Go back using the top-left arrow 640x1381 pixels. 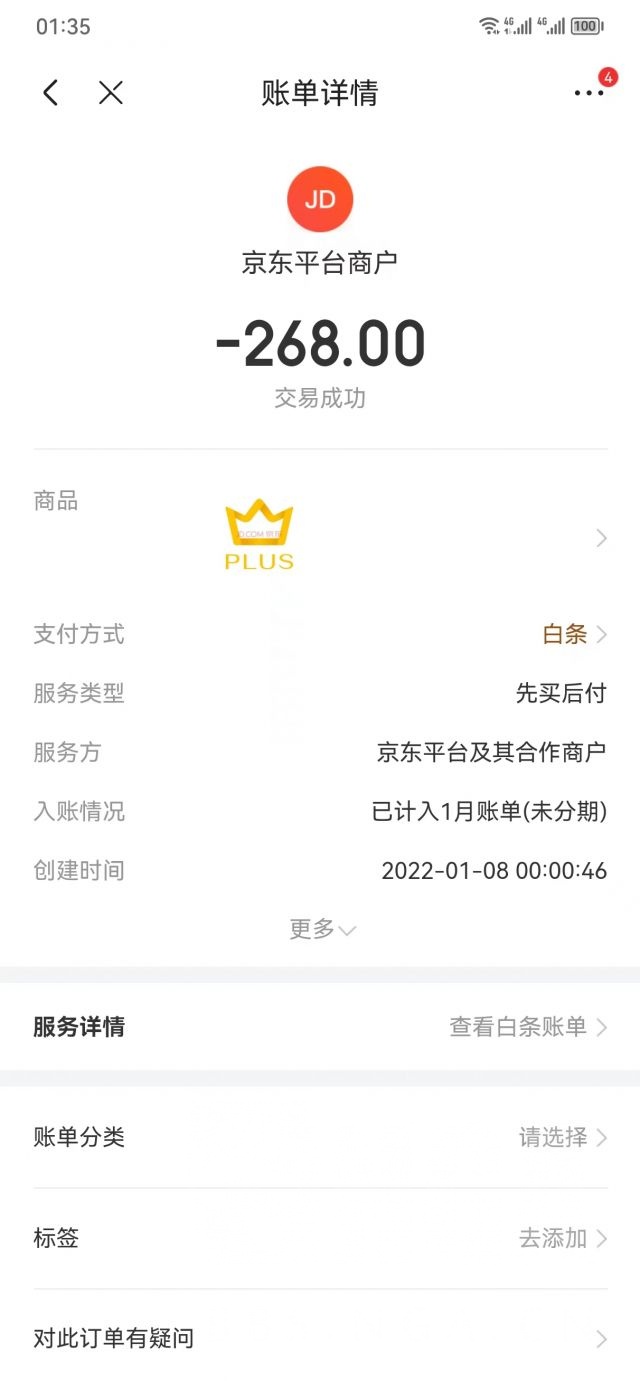tap(51, 93)
